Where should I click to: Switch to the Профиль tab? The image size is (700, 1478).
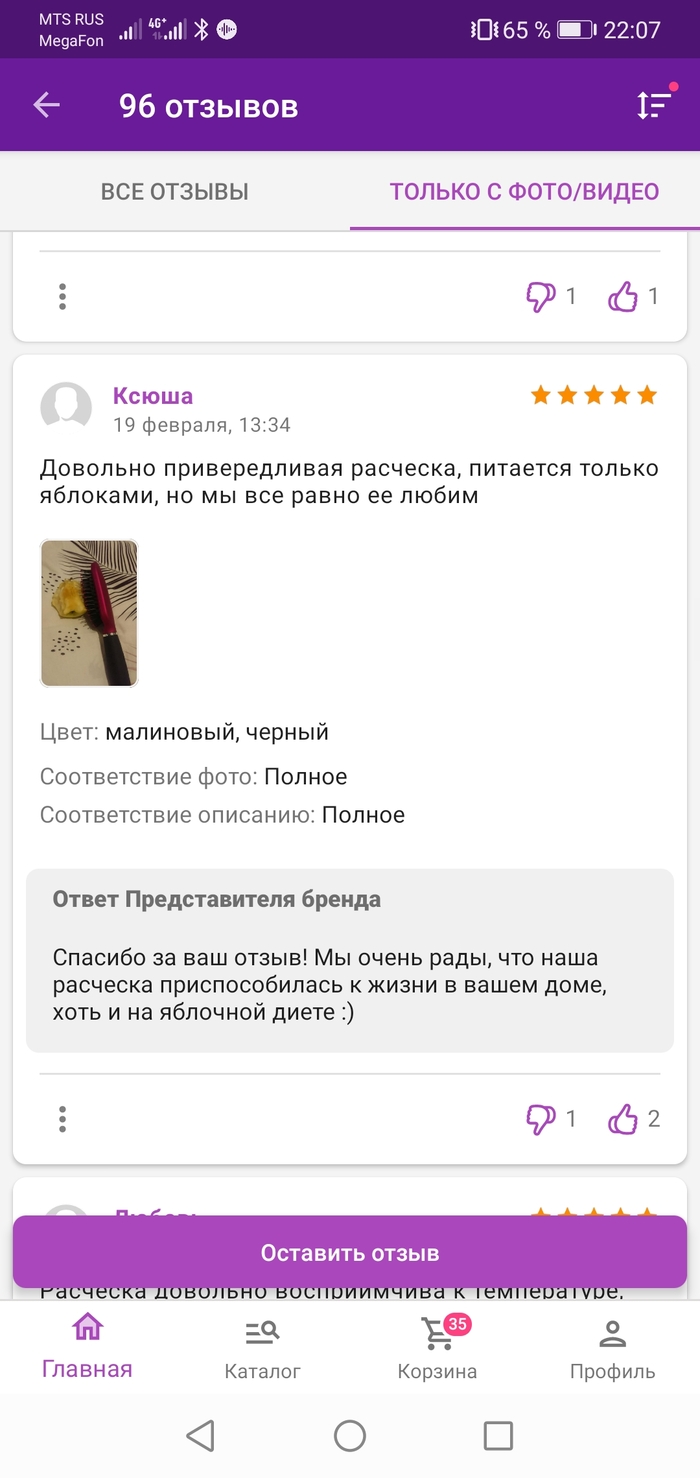pyautogui.click(x=612, y=1348)
